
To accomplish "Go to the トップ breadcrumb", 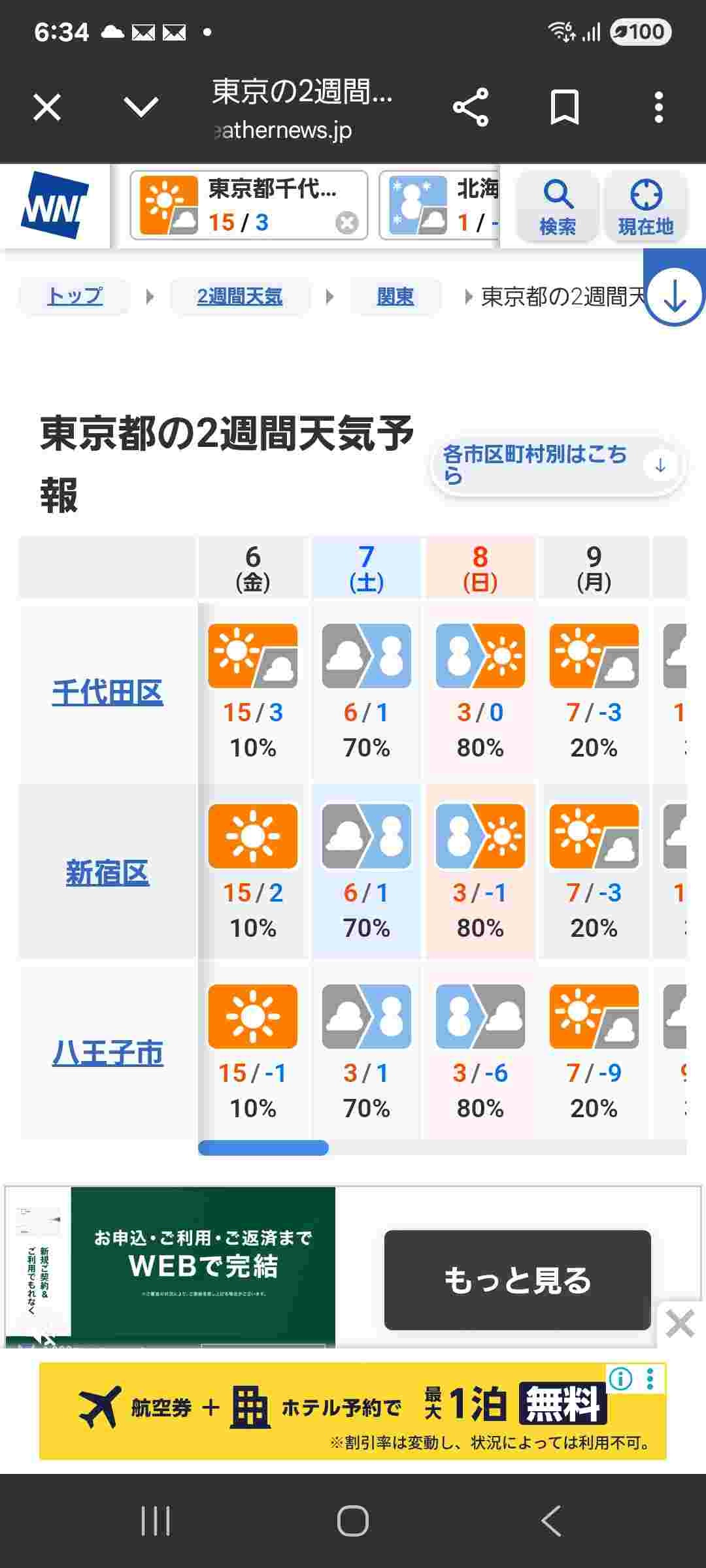I will pos(75,296).
